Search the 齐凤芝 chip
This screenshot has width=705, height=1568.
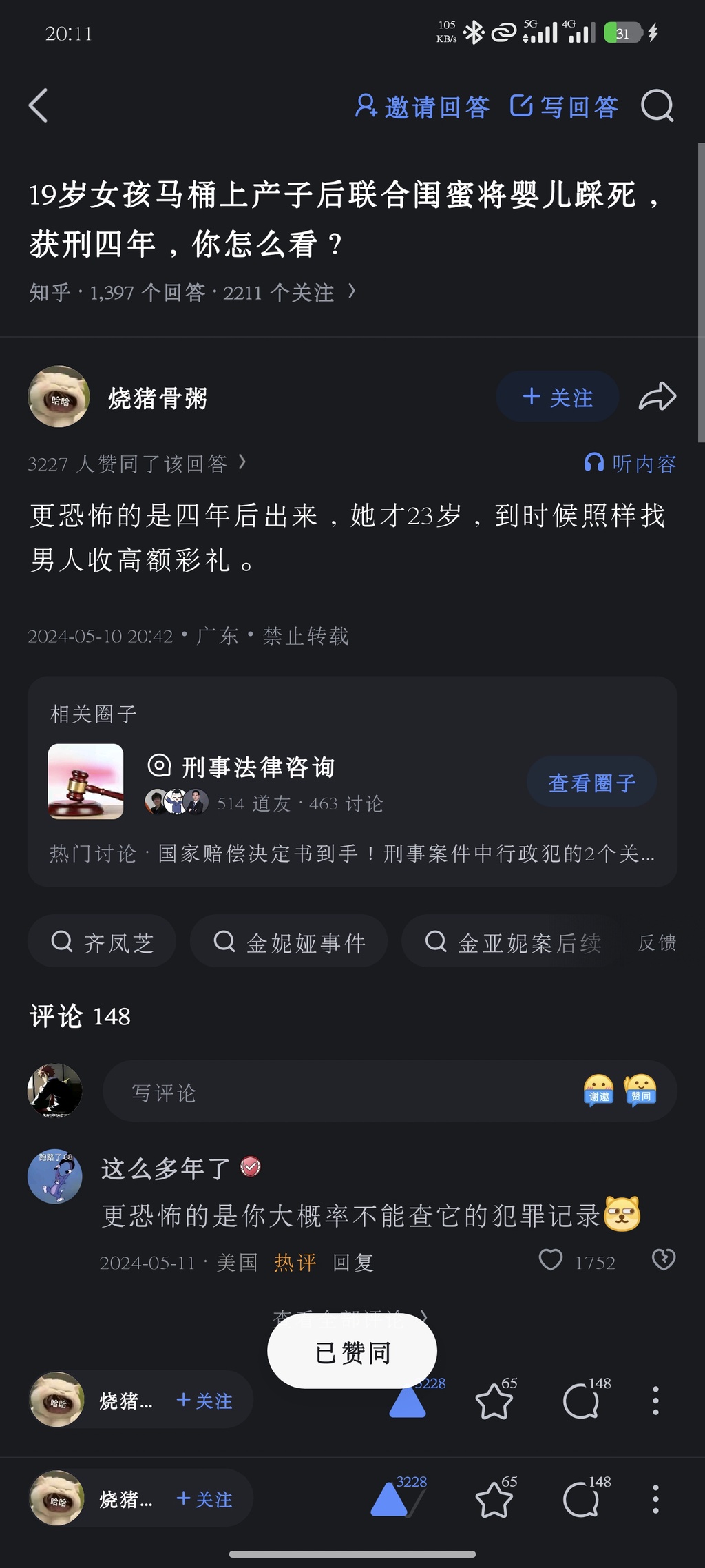102,942
